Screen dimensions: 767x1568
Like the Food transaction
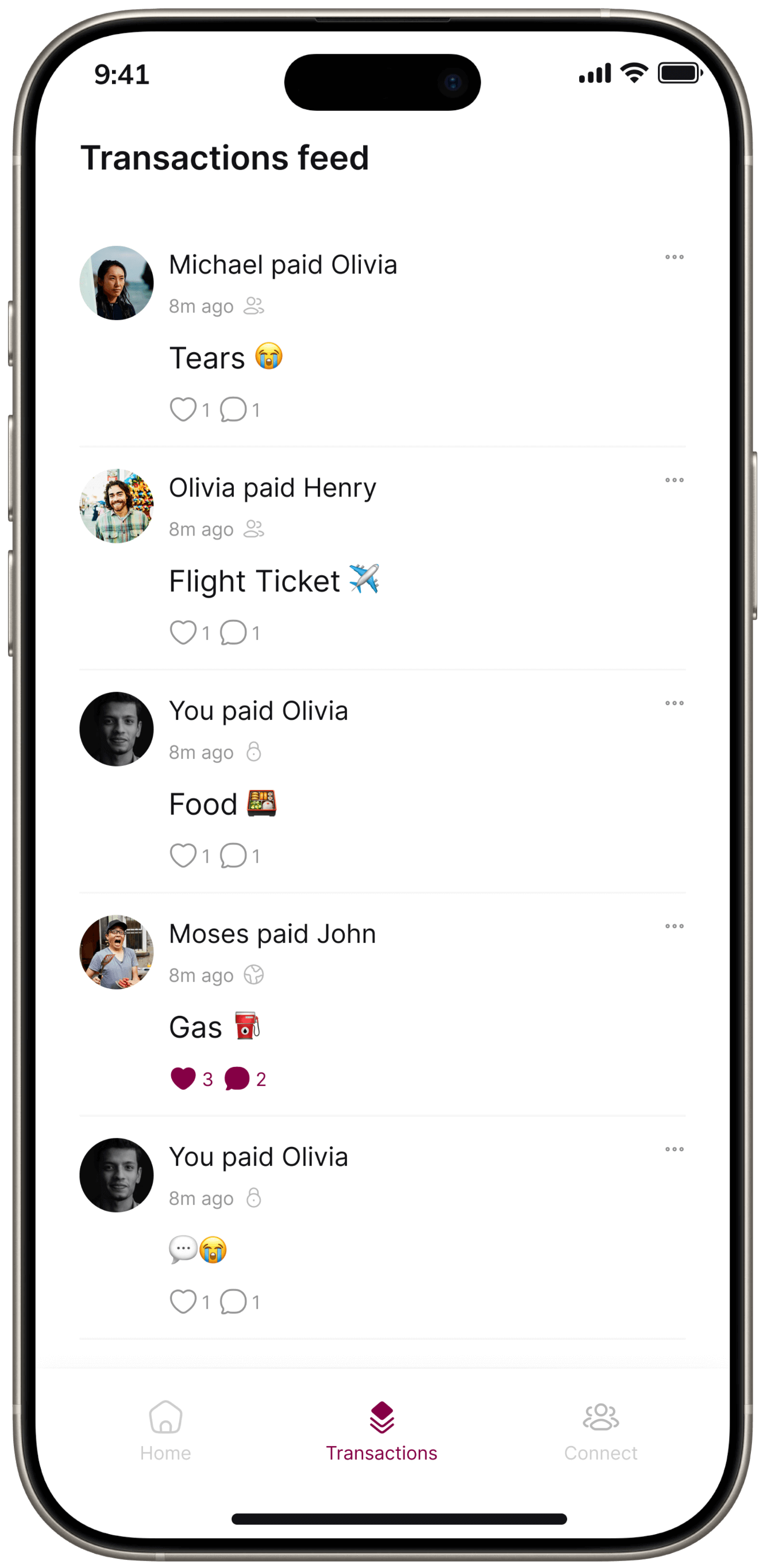[183, 855]
